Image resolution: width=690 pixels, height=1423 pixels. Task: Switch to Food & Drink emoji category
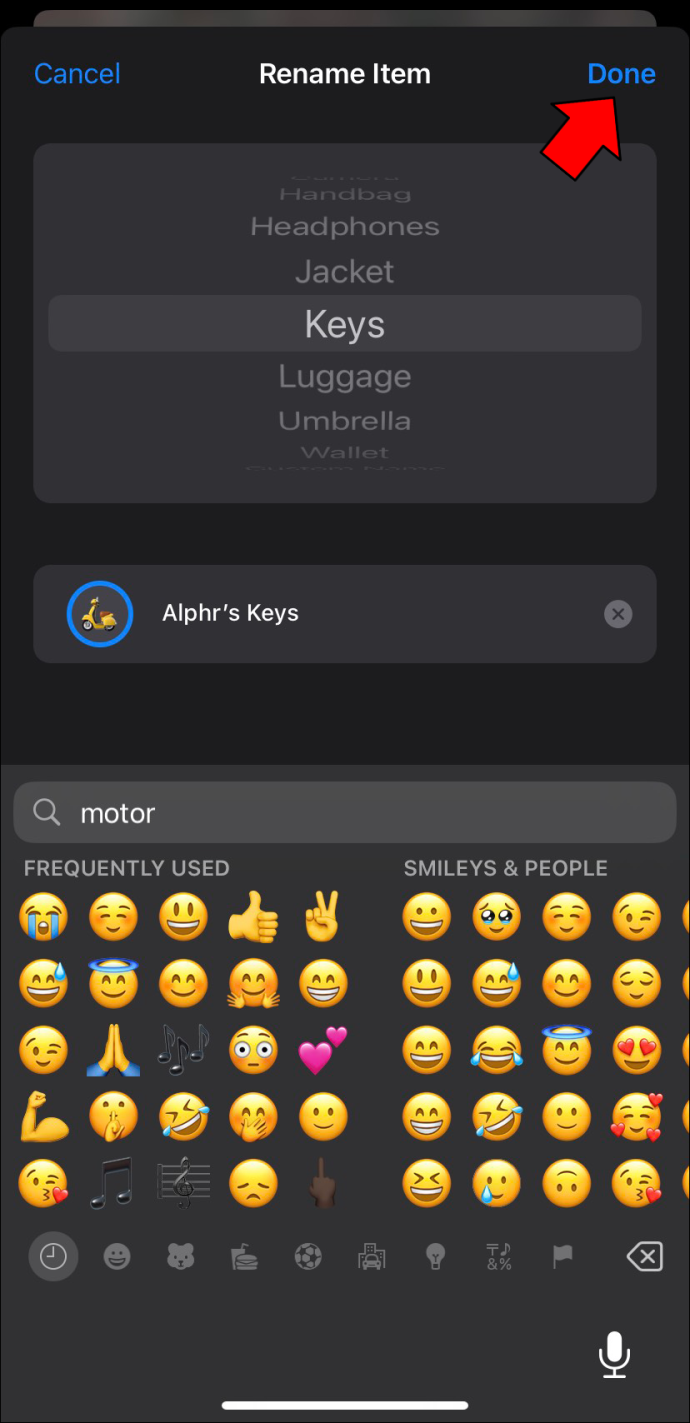(x=244, y=1257)
